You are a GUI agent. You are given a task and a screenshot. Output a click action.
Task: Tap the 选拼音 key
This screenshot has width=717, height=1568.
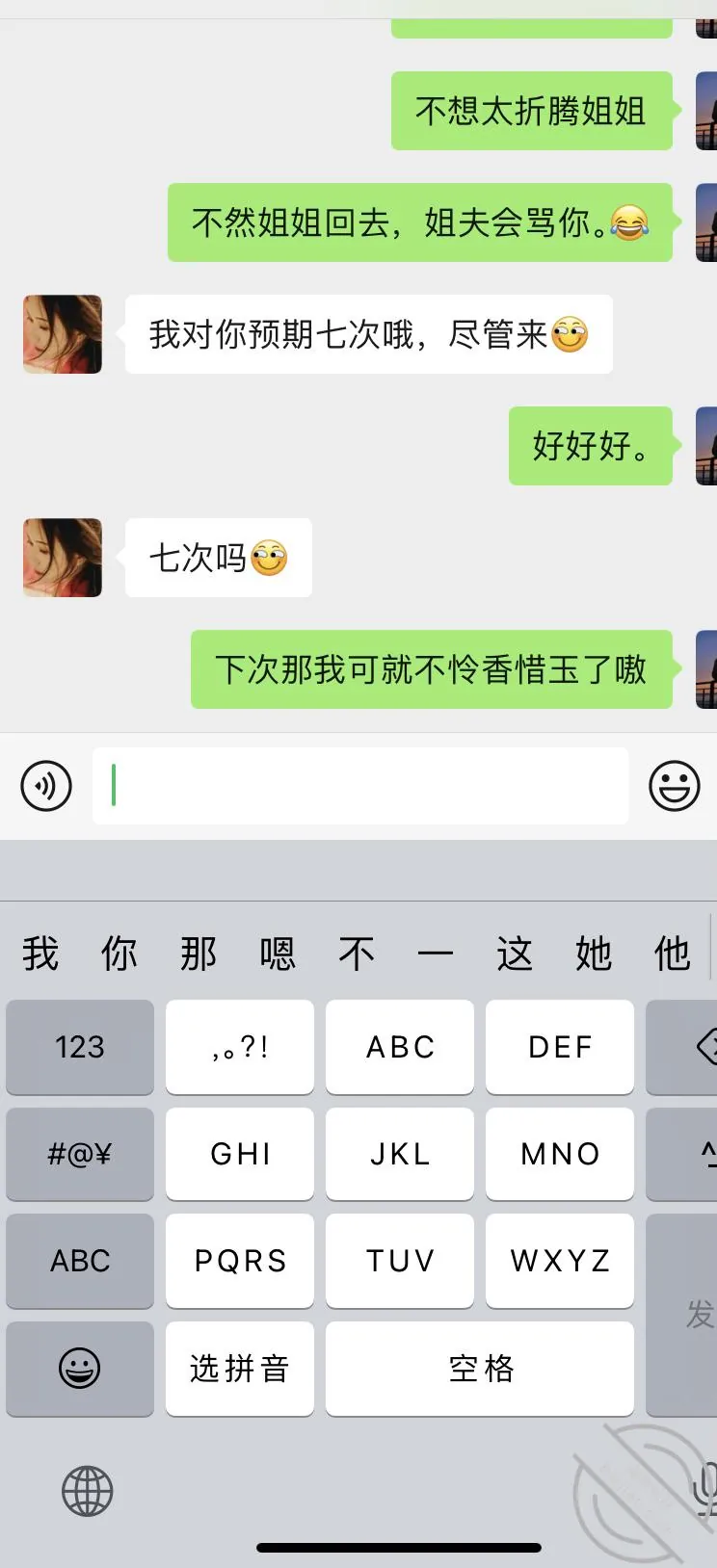(x=240, y=1369)
